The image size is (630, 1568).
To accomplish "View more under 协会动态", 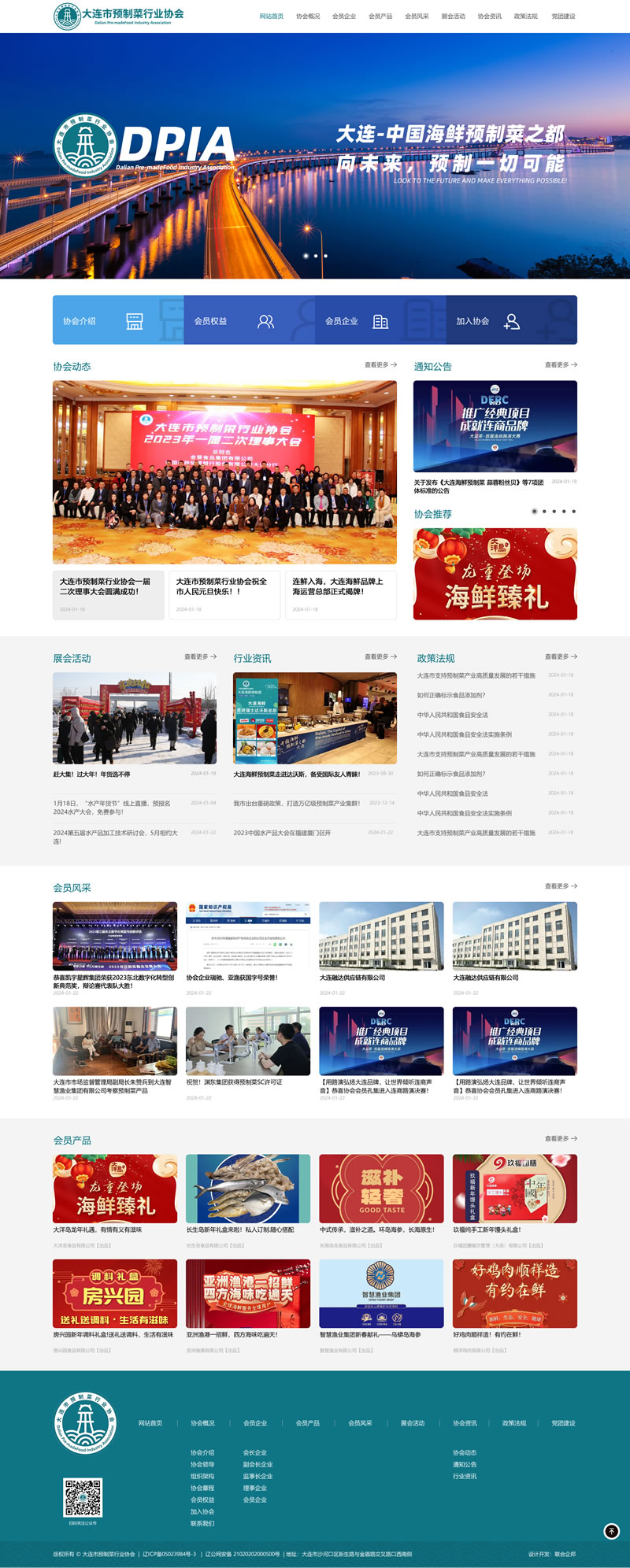I will pyautogui.click(x=380, y=365).
